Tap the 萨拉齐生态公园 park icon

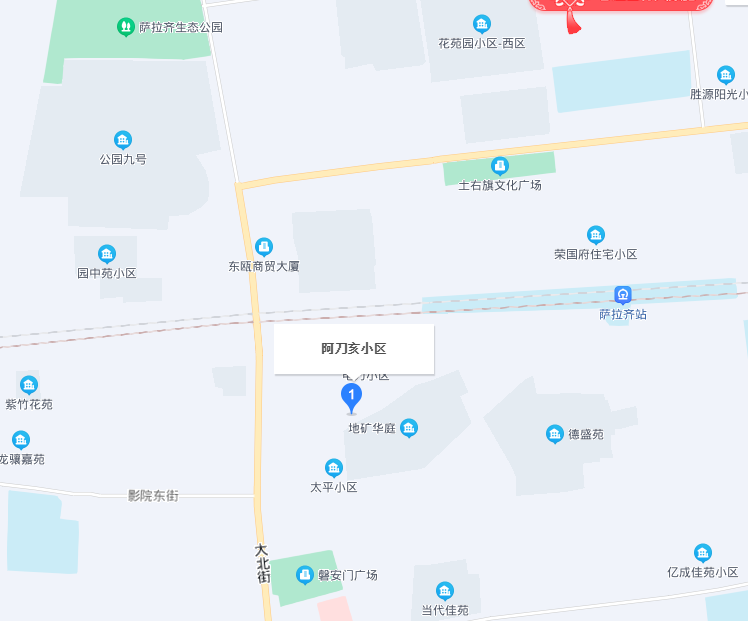[x=125, y=26]
